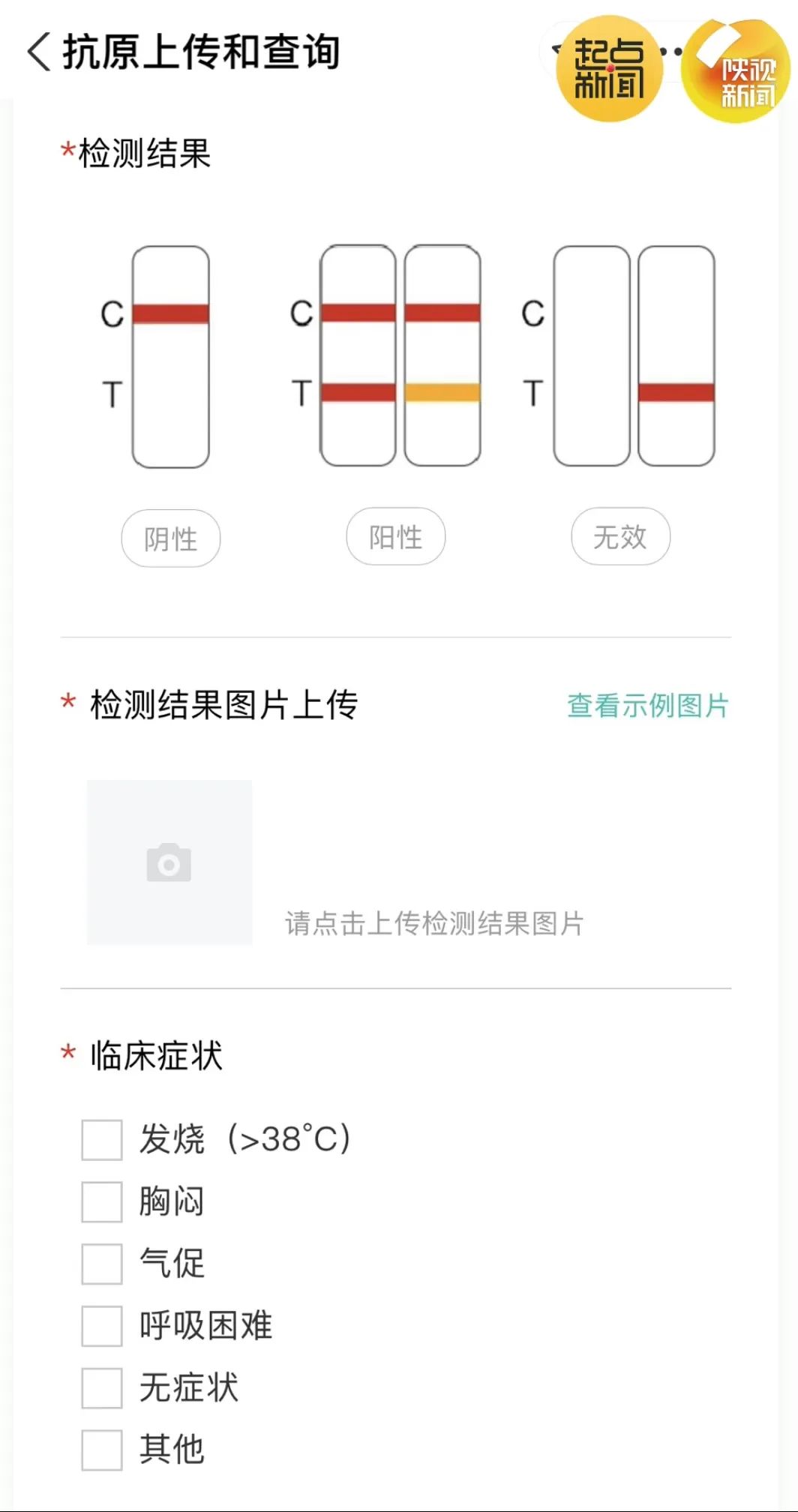
Task: Choose 阳性 test result
Action: [x=396, y=537]
